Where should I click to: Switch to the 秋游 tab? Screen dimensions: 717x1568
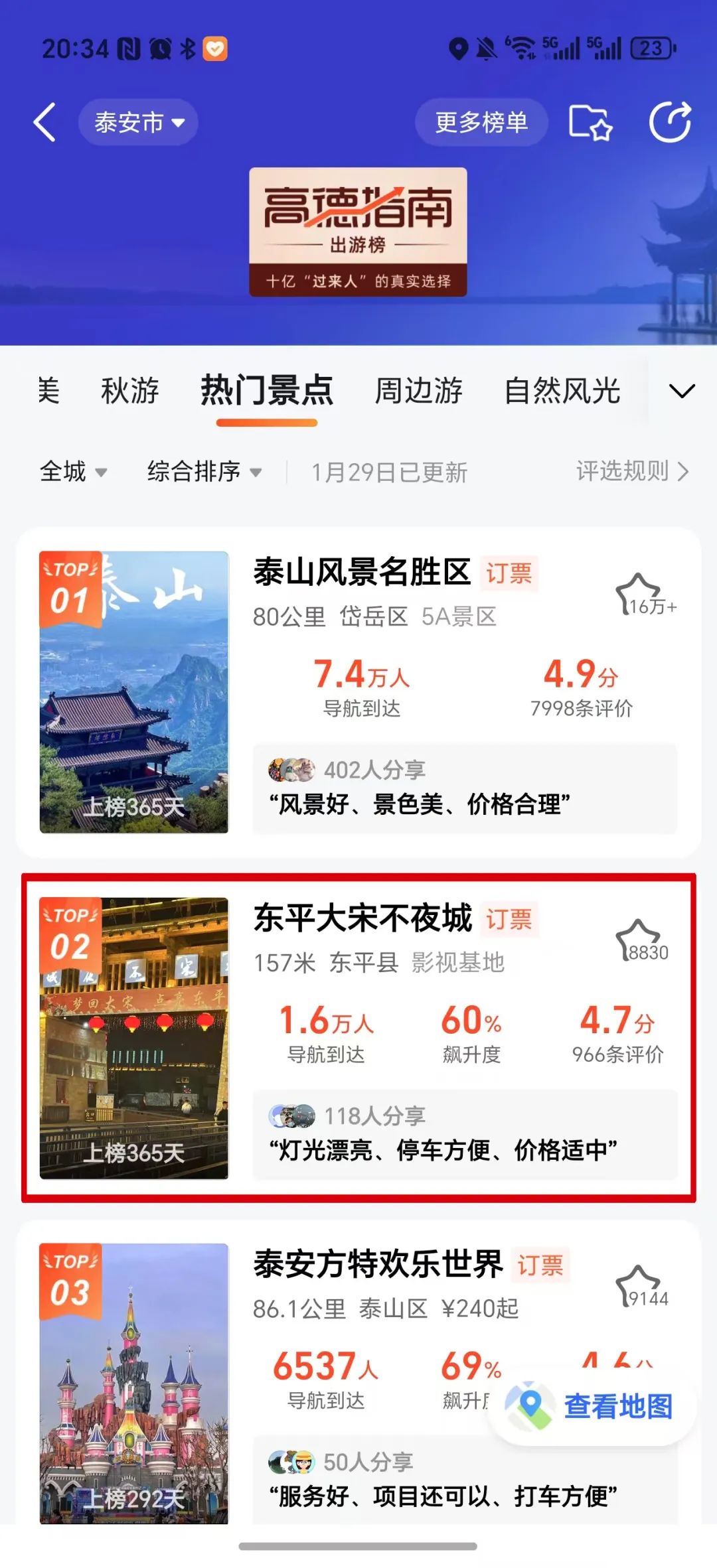pyautogui.click(x=129, y=390)
